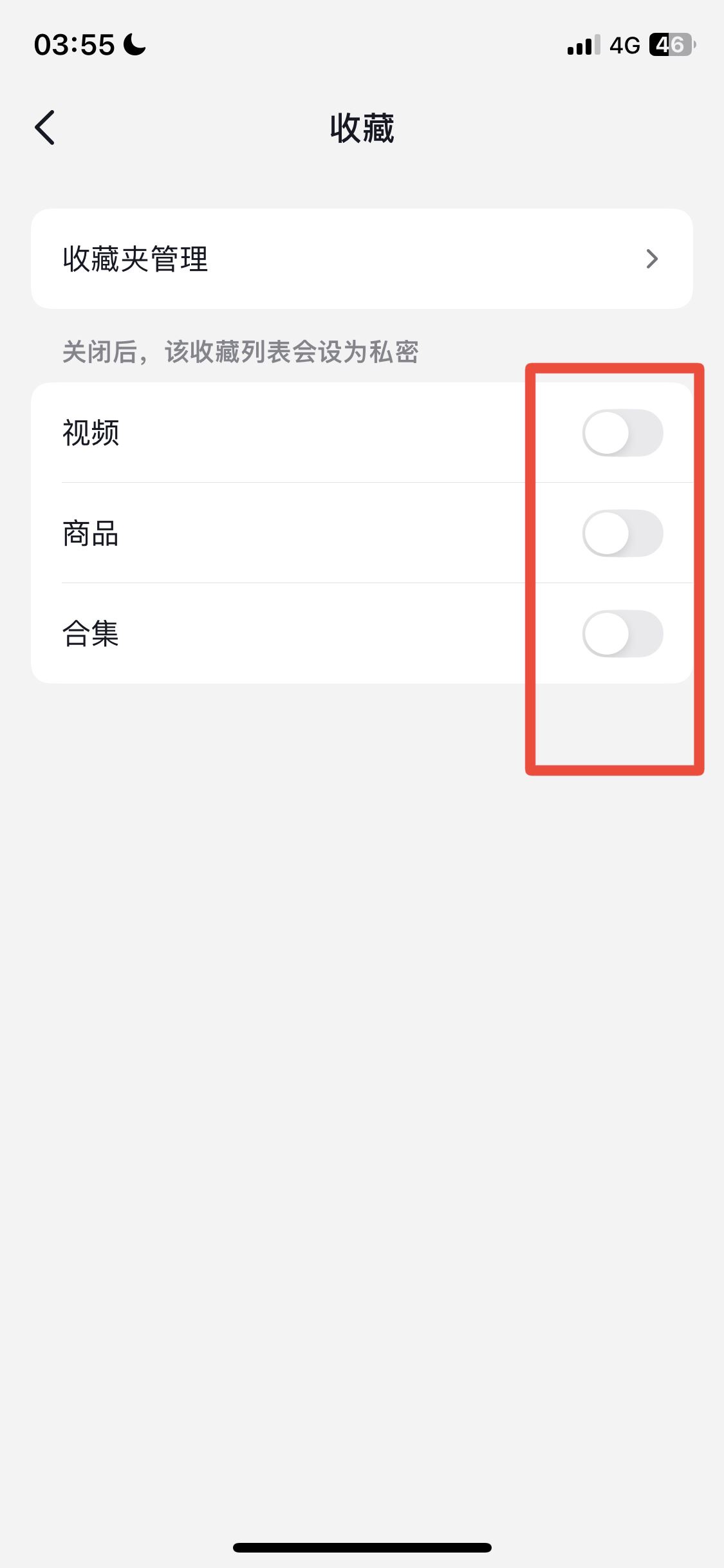Tap the right-pointing chevron next to 收藏夹管理

pos(653,258)
